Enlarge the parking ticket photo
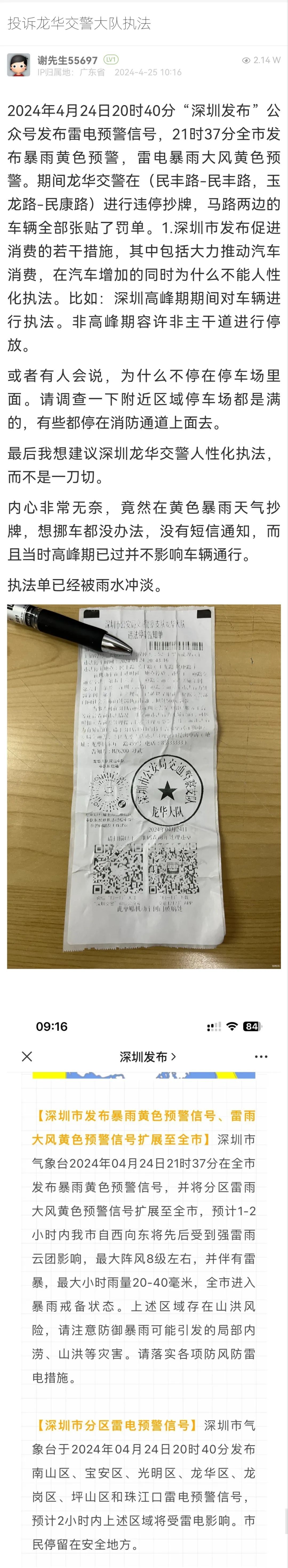The width and height of the screenshot is (288, 1568). click(x=144, y=786)
